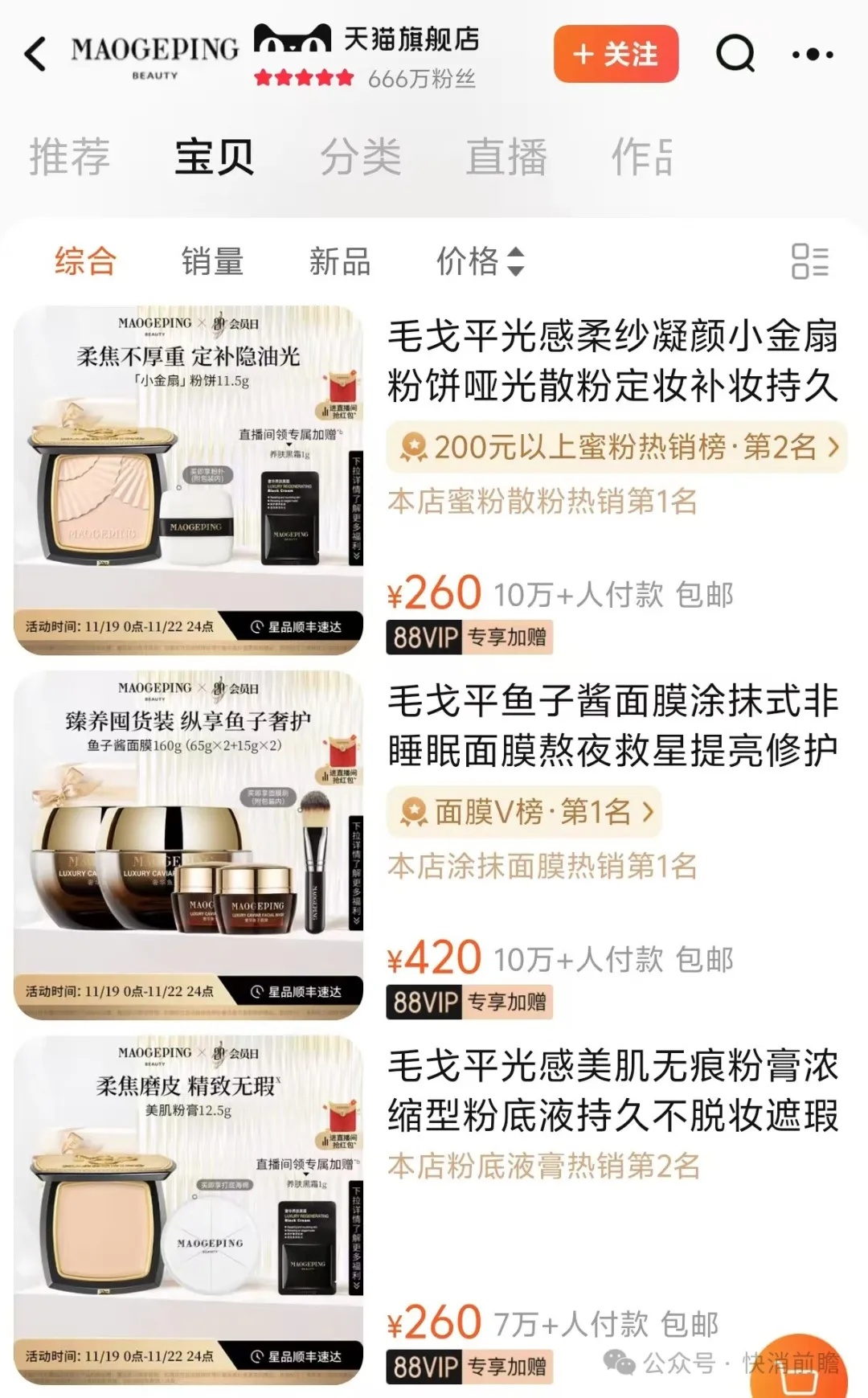Open the 美肌无痕粉膏 product
This screenshot has height=1398, width=868.
pos(612,1090)
